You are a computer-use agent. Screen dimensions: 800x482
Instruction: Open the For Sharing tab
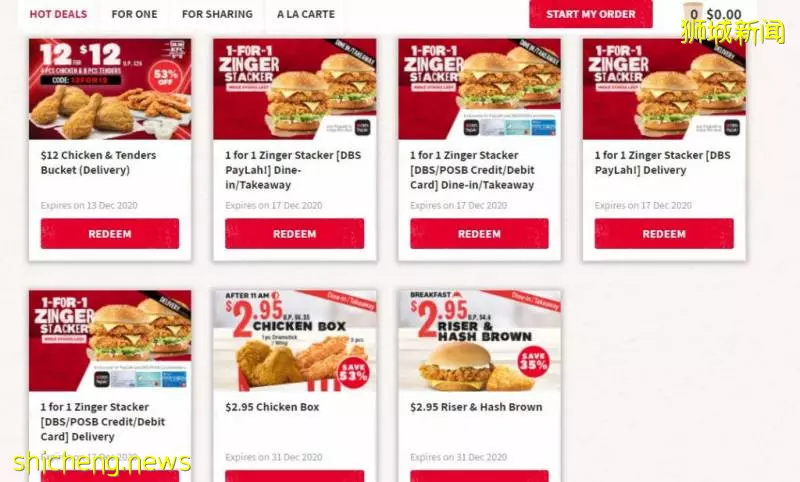219,14
